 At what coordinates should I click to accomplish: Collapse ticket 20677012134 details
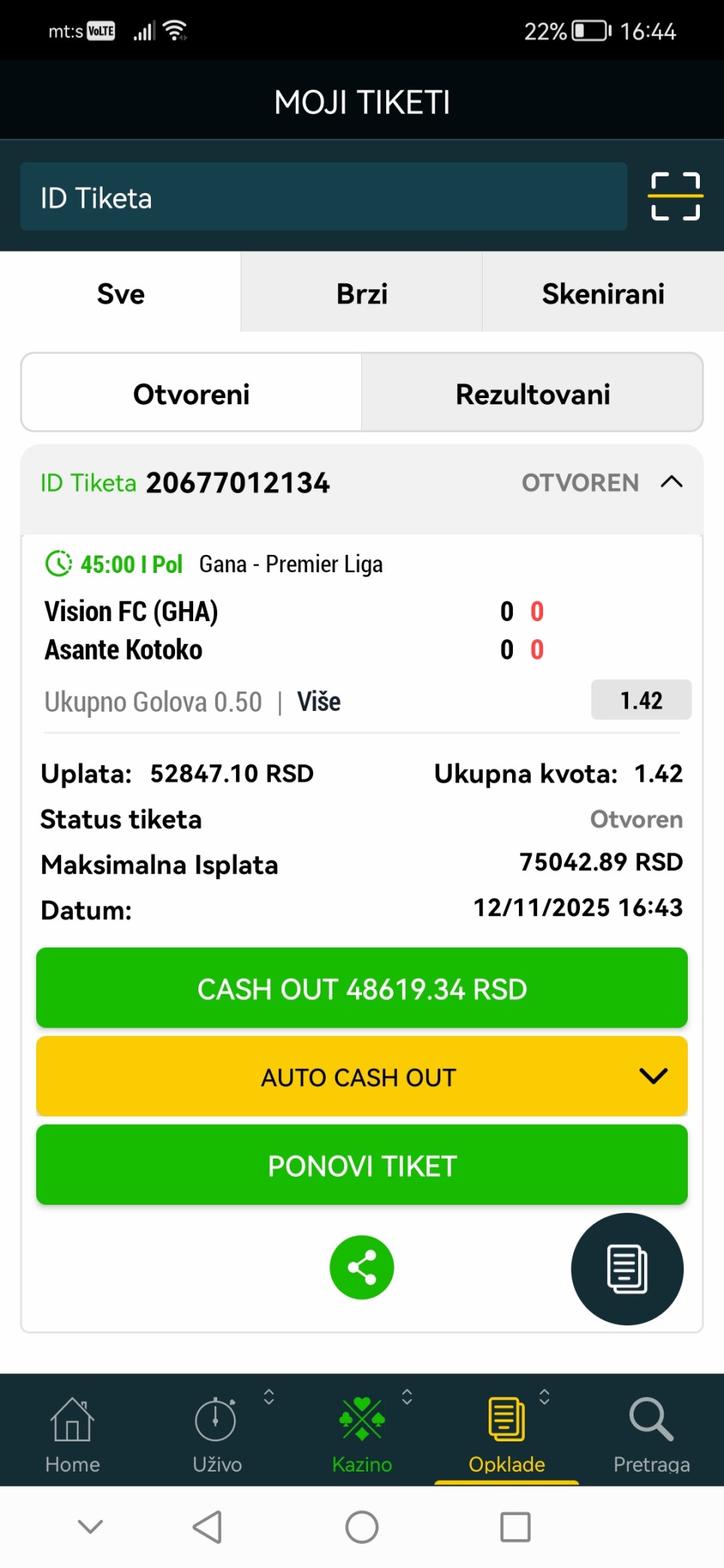671,482
